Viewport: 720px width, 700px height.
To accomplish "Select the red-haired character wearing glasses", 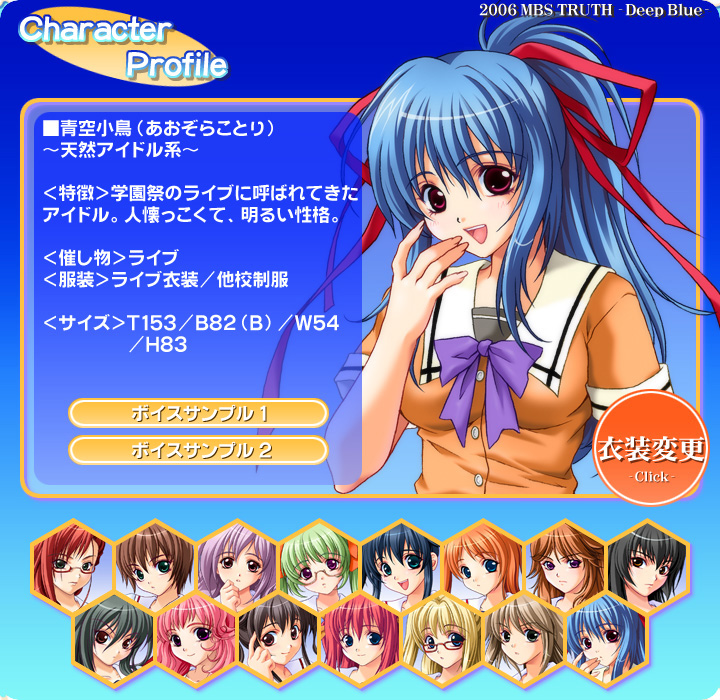I will [71, 566].
